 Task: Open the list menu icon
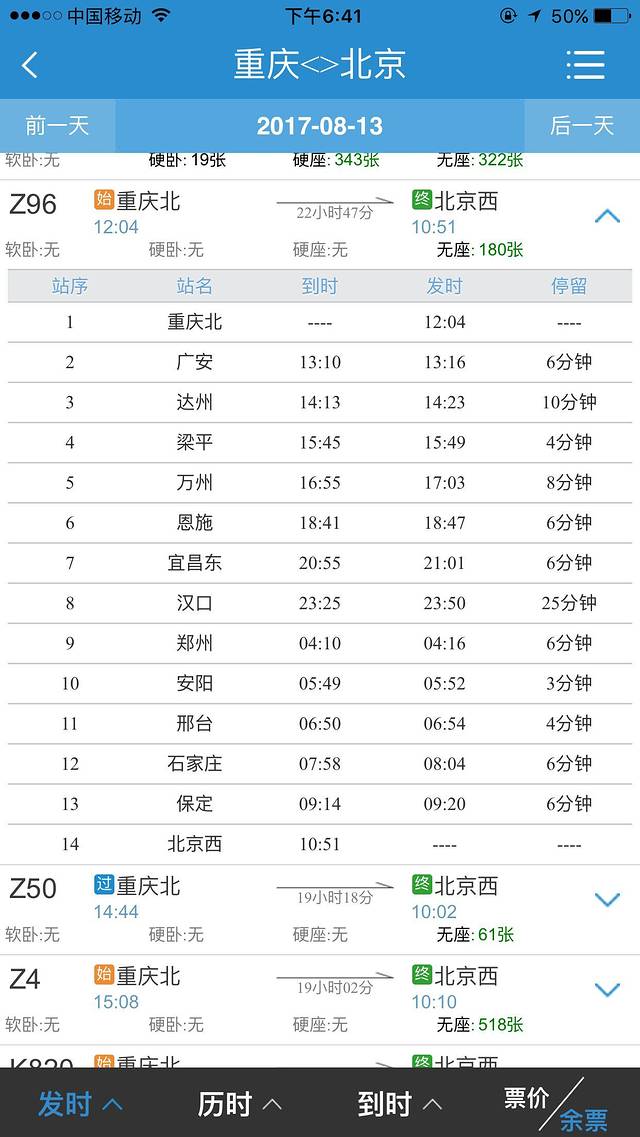[x=585, y=65]
